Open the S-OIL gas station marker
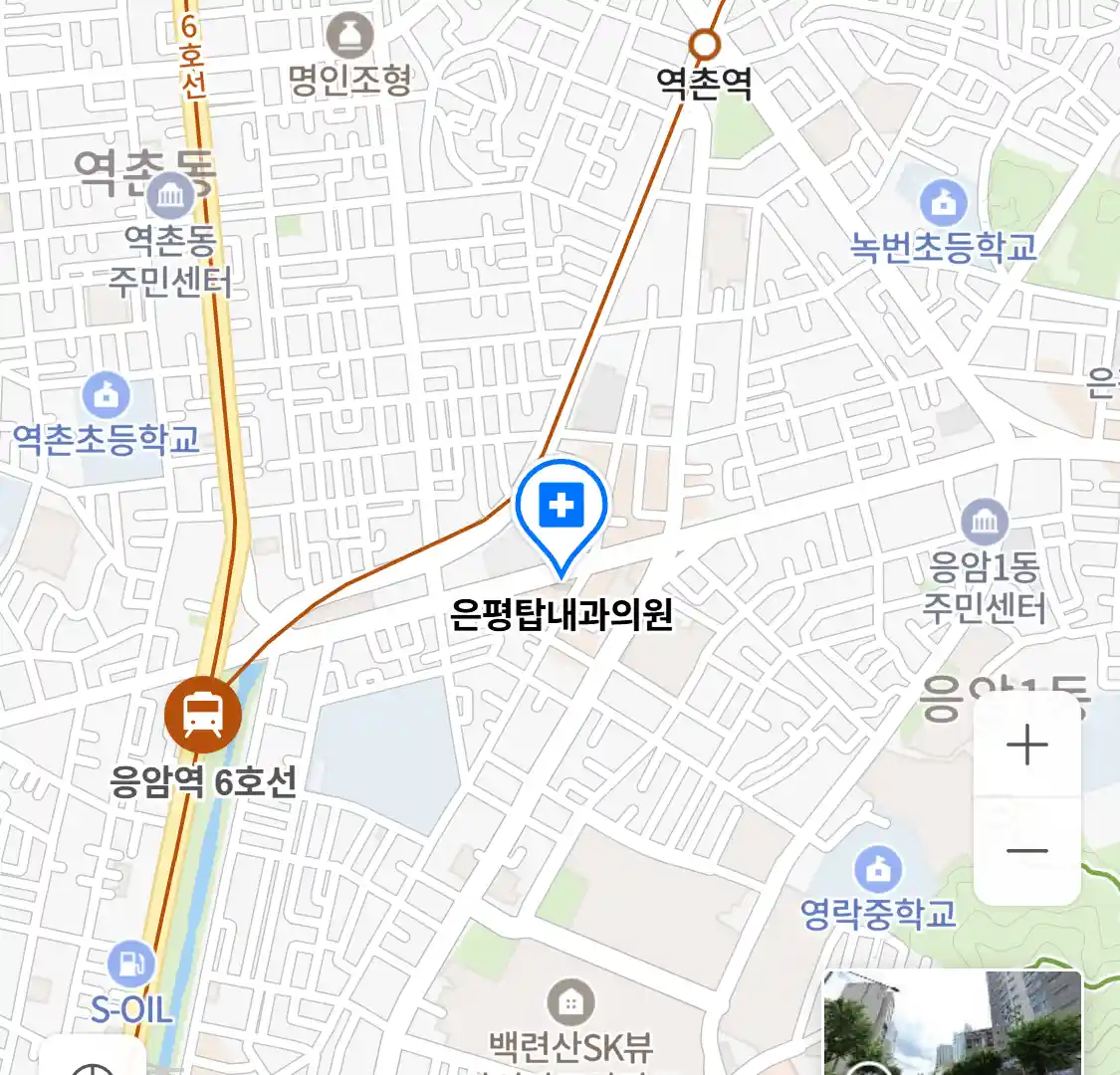Image resolution: width=1120 pixels, height=1075 pixels. click(131, 964)
